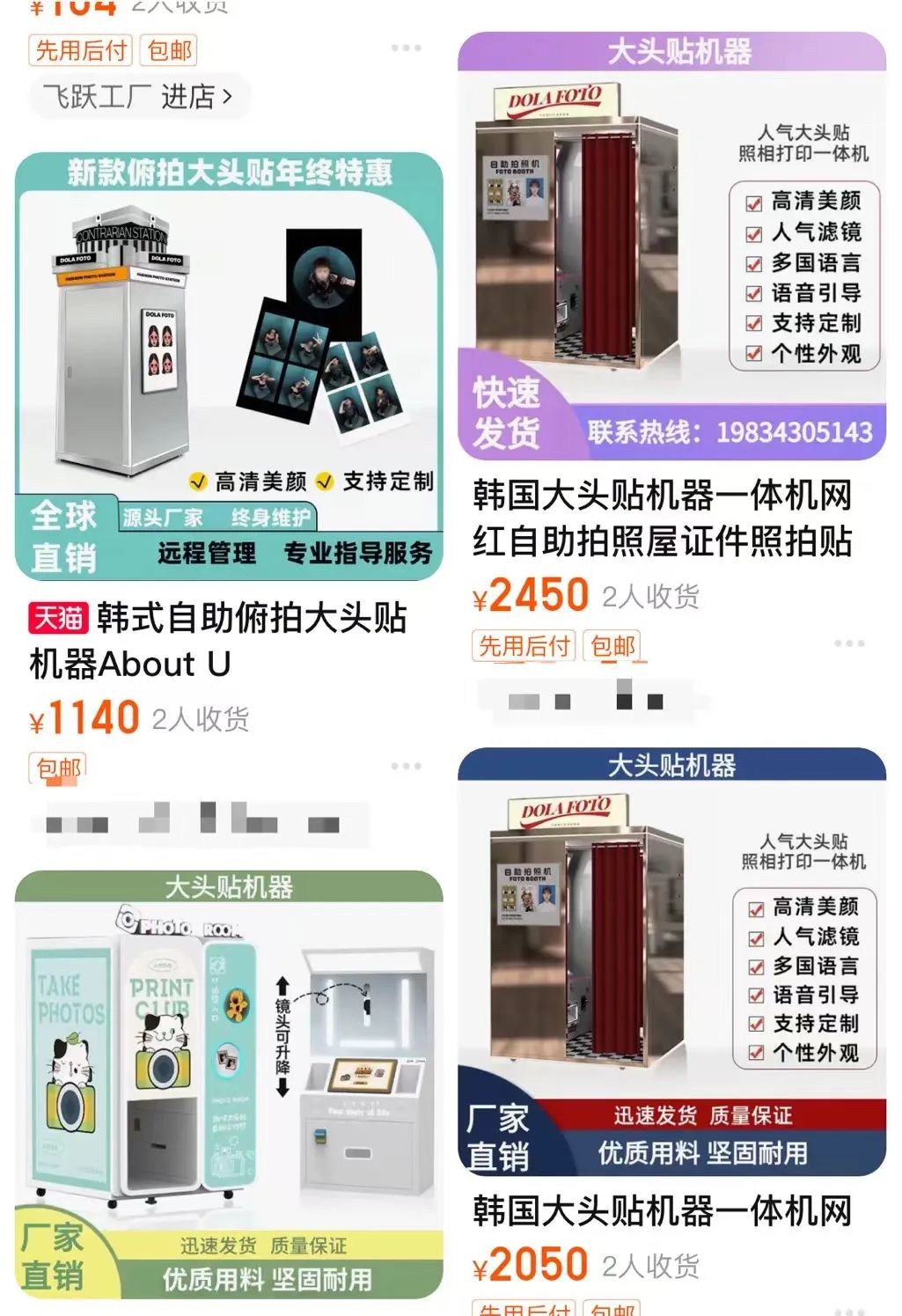The height and width of the screenshot is (1316, 902).
Task: Open 韩式自助俯拍大头贴机器About U title
Action: pyautogui.click(x=220, y=640)
